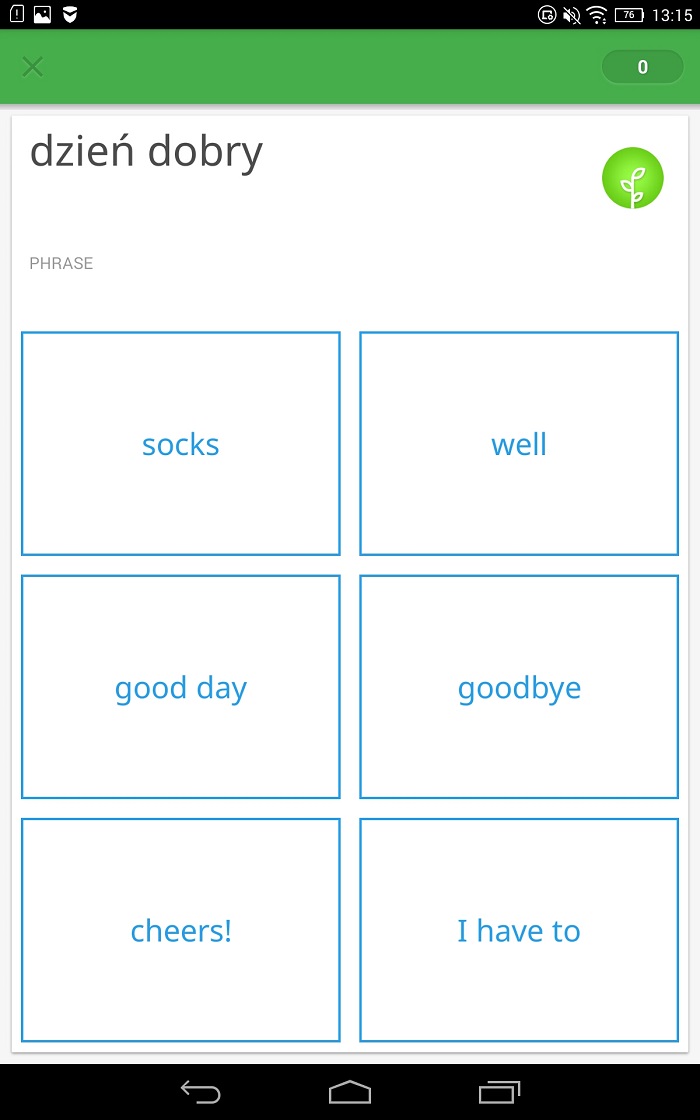Return to the home screen
Screen dimensions: 700x1120
pyautogui.click(x=350, y=1092)
